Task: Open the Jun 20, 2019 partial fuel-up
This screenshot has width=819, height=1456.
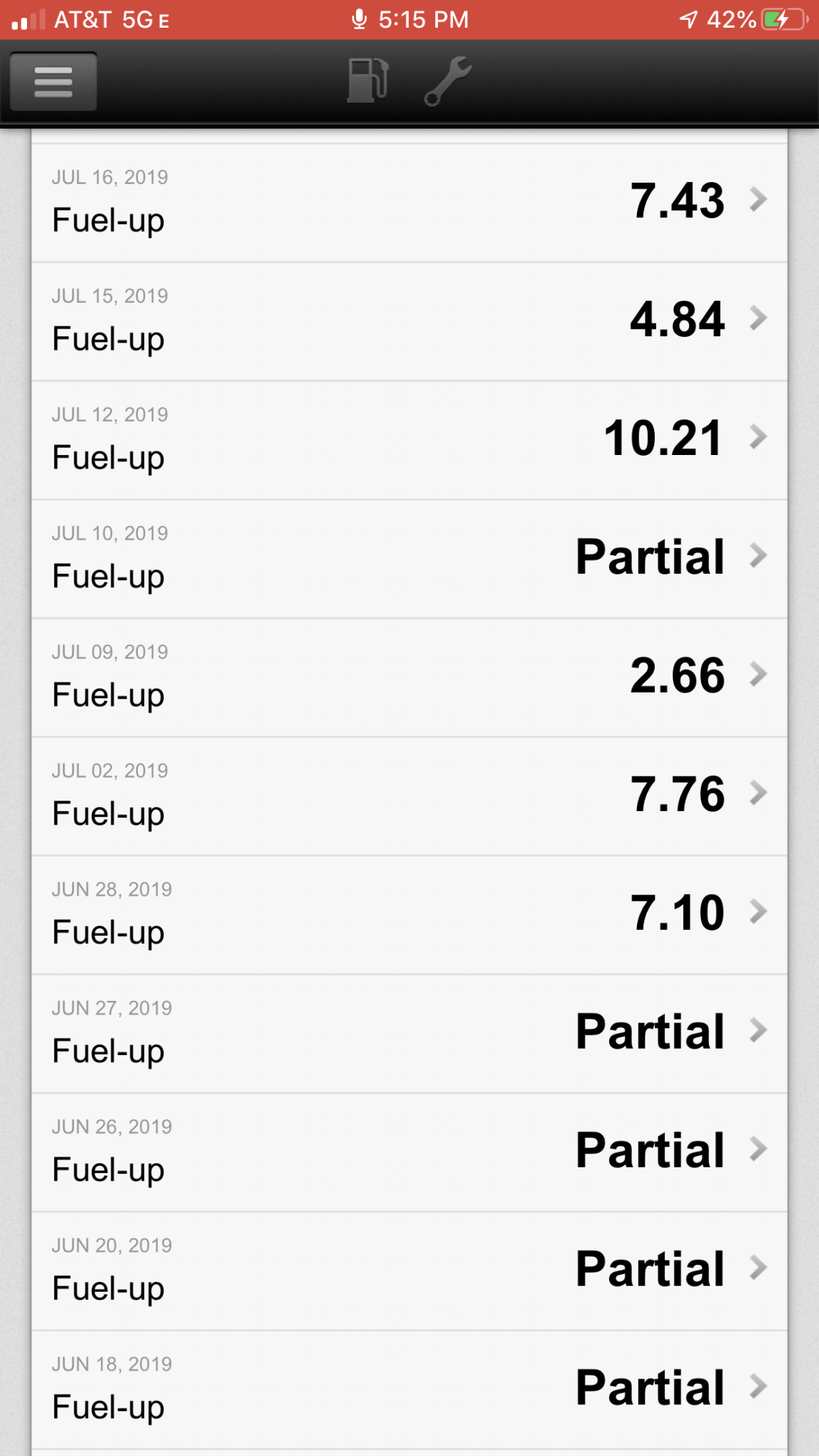Action: [409, 1271]
